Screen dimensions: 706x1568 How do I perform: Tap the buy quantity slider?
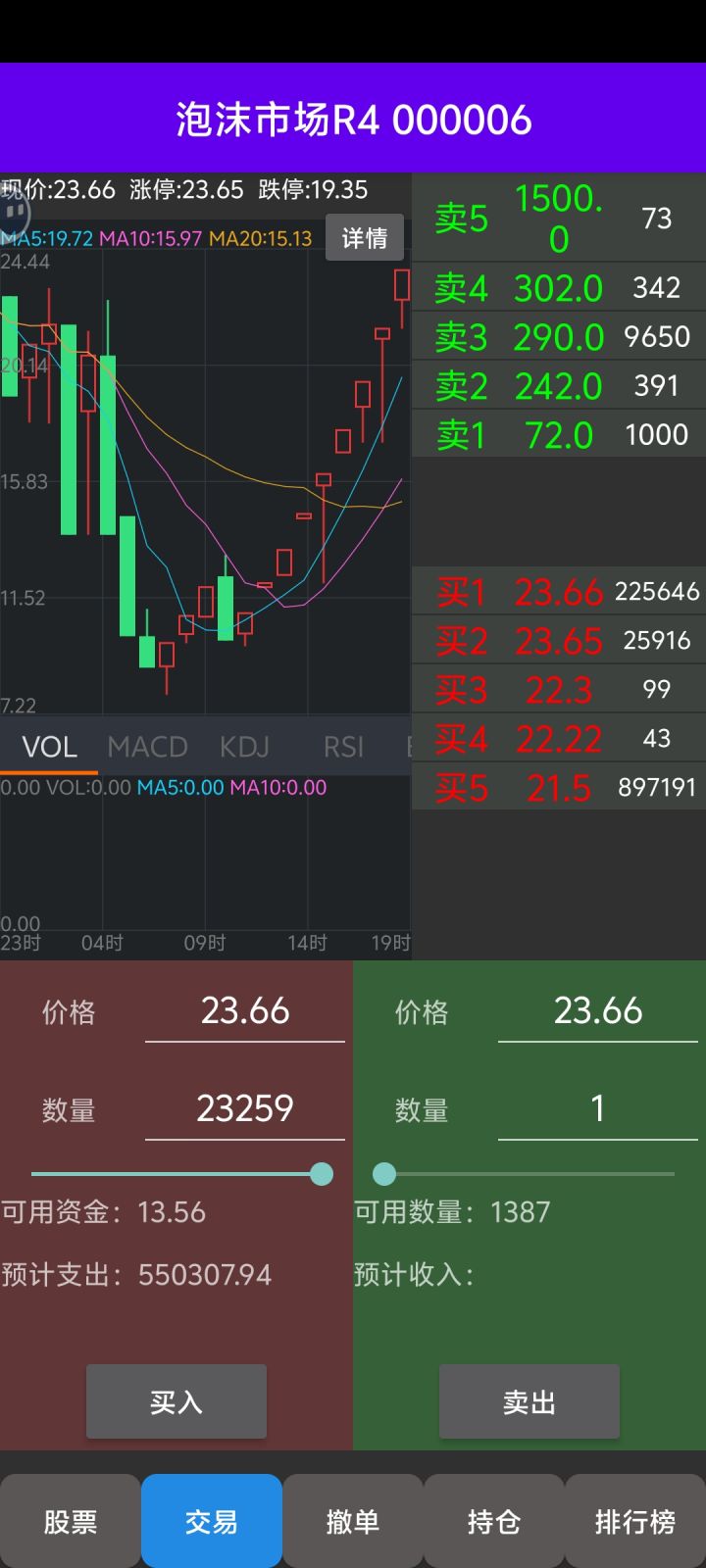click(x=176, y=1174)
